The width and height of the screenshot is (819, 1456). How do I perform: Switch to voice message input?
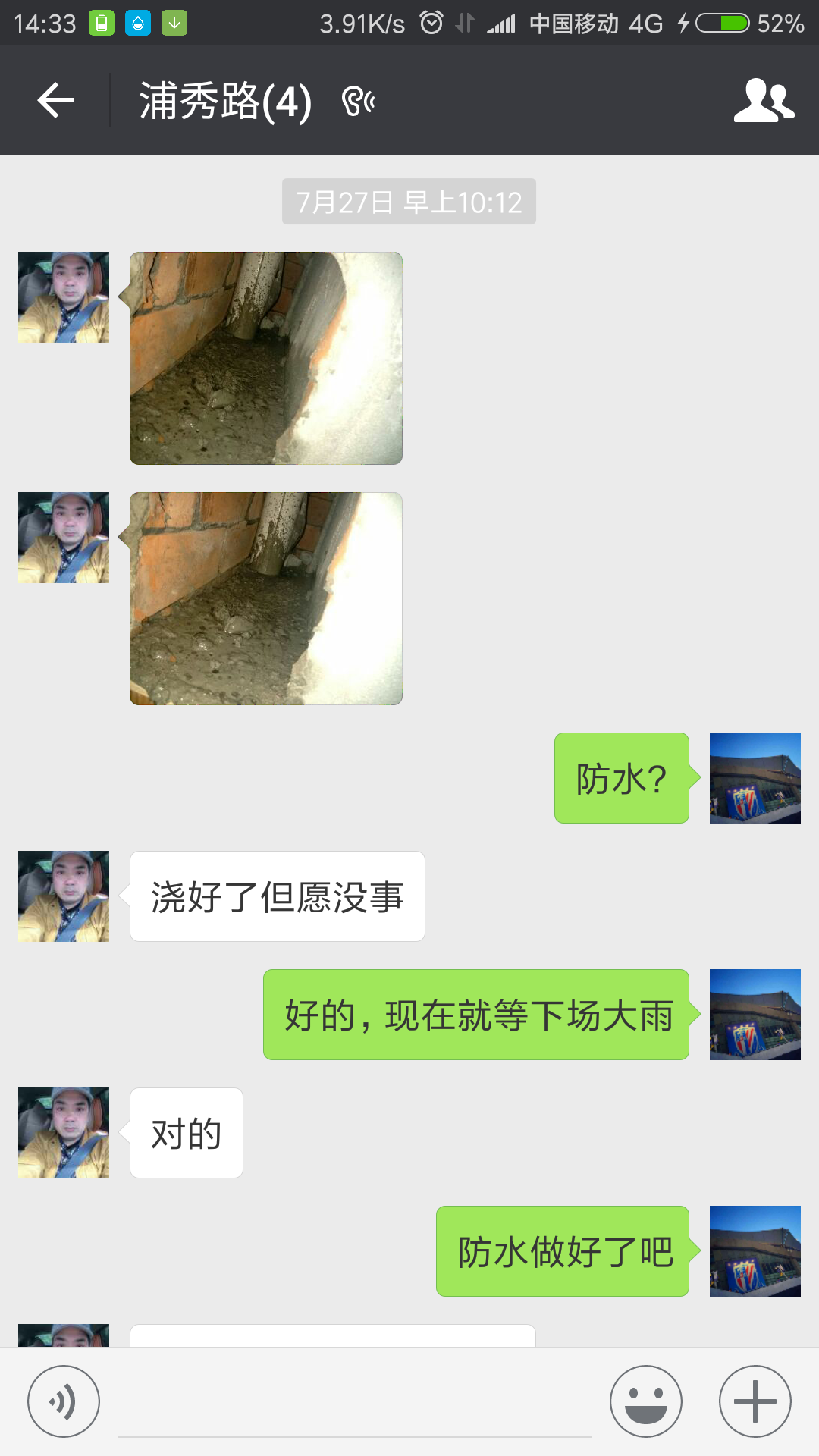click(64, 1401)
